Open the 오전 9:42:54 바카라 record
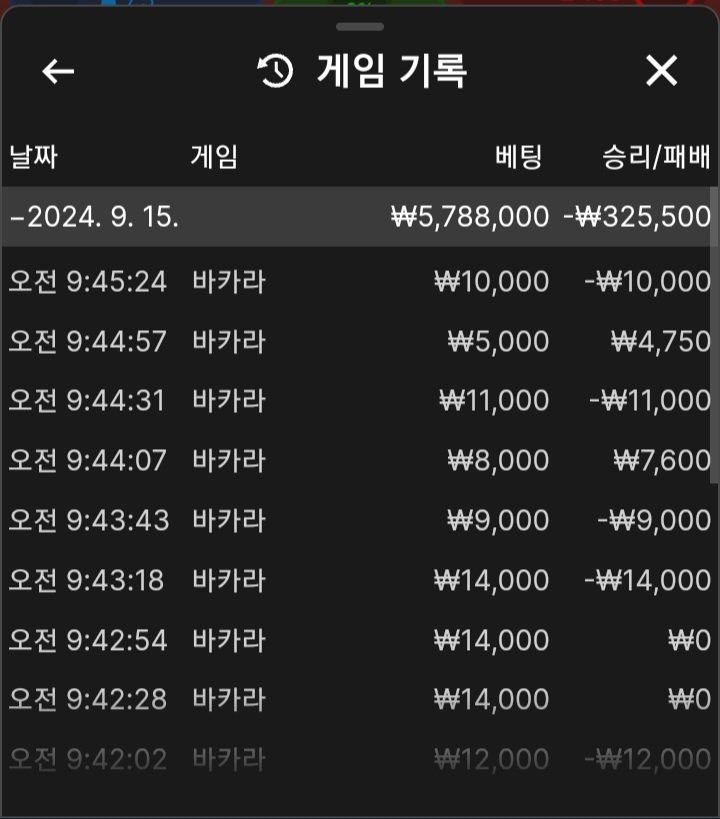The height and width of the screenshot is (819, 720). [359, 640]
